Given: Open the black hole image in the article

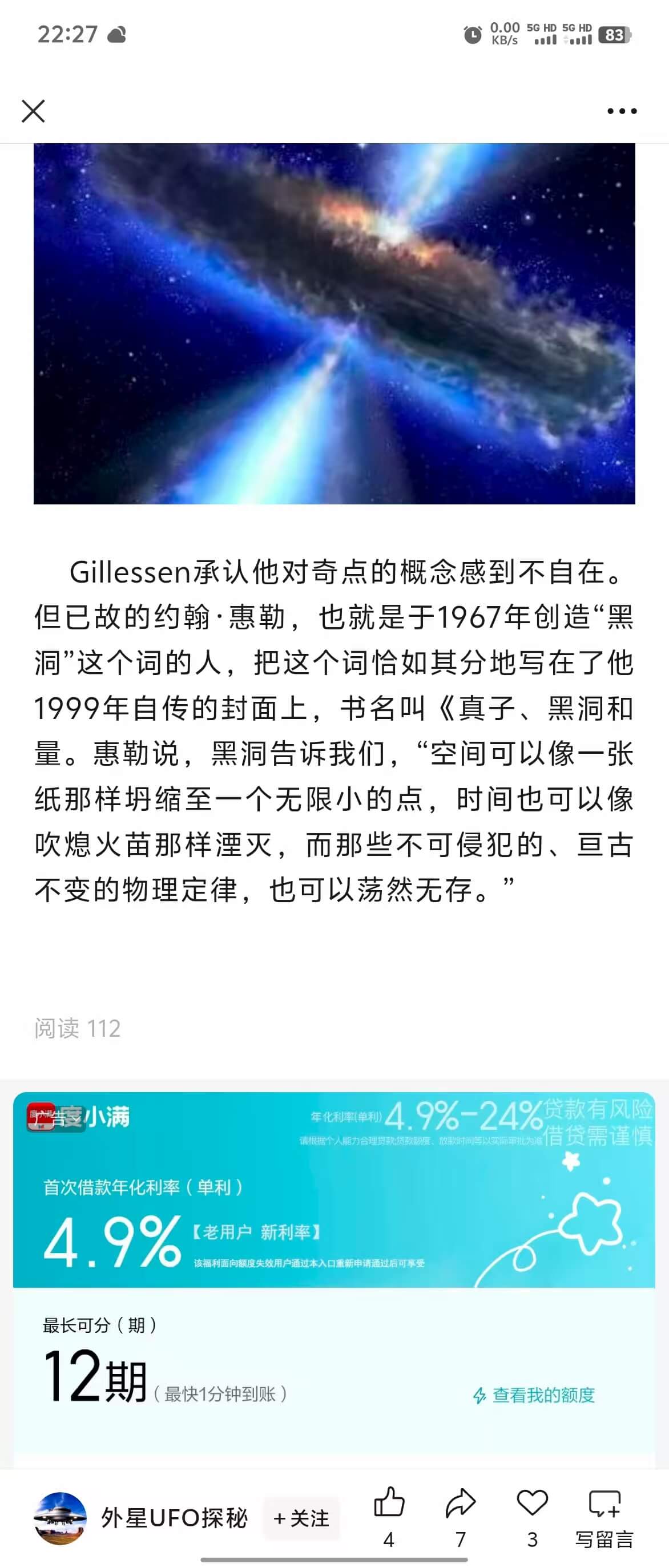Looking at the screenshot, I should point(334,323).
